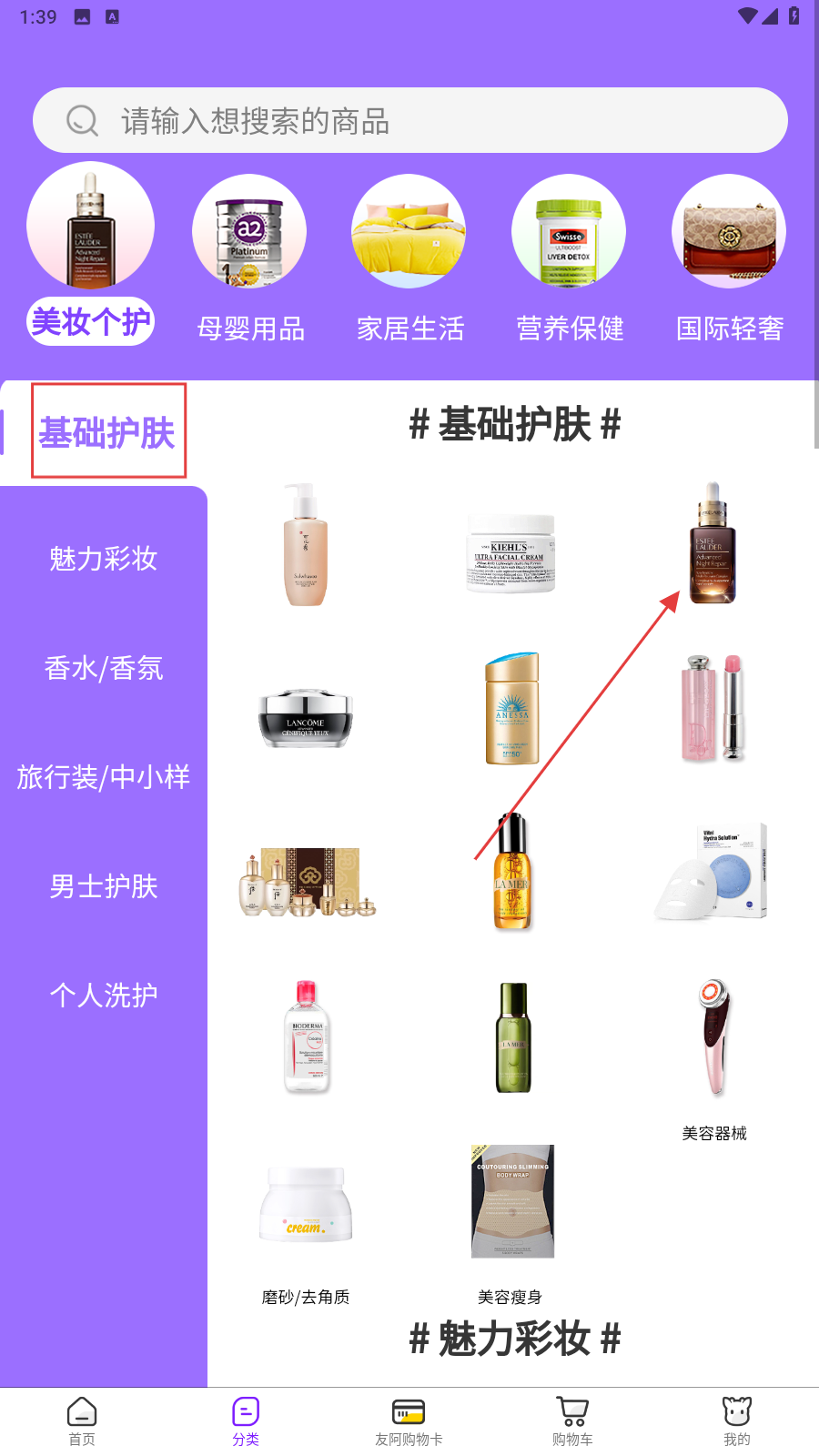The width and height of the screenshot is (819, 1456).
Task: Open the 购物车 cart tab
Action: pyautogui.click(x=572, y=1421)
